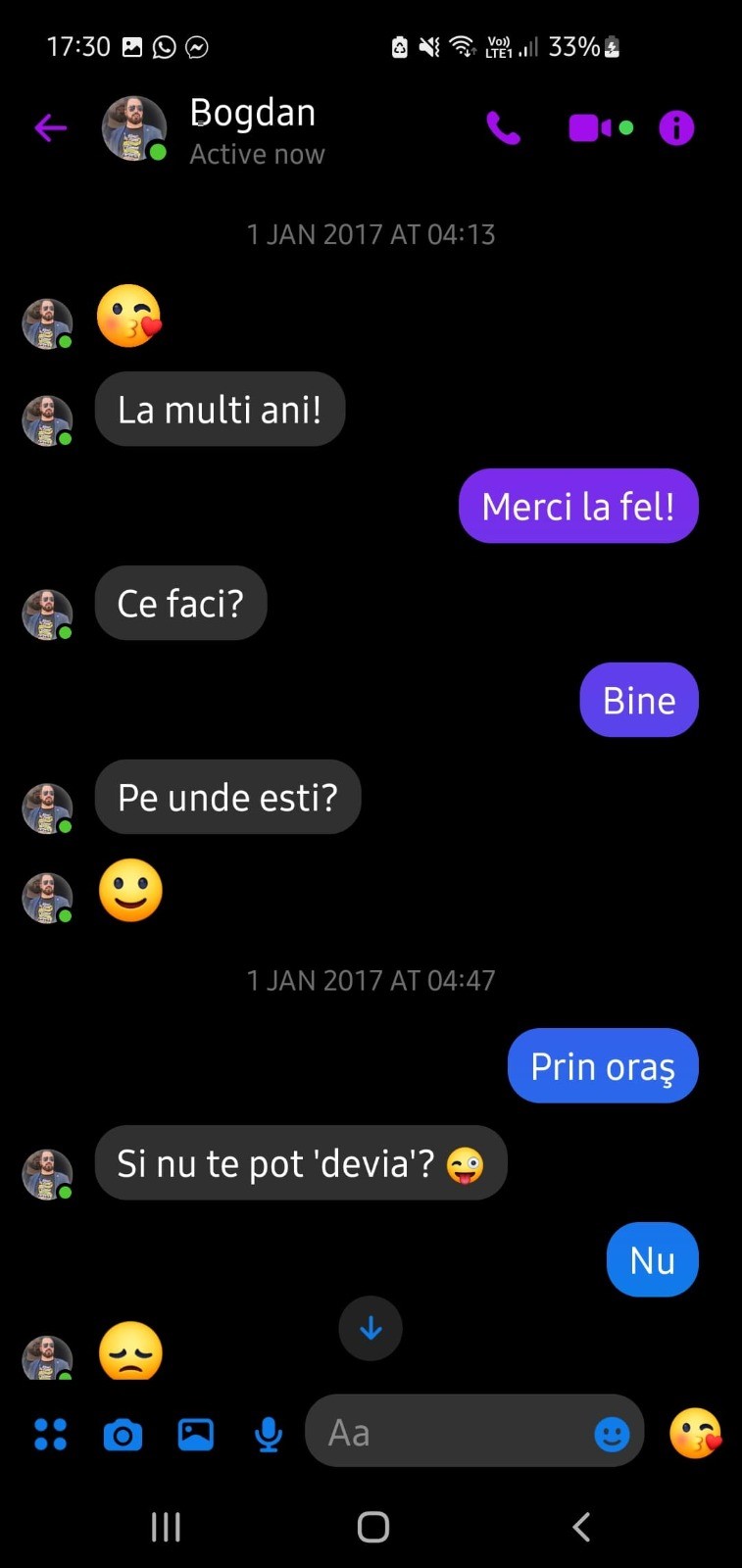Focus the Aa message text field
The image size is (742, 1568).
451,1433
